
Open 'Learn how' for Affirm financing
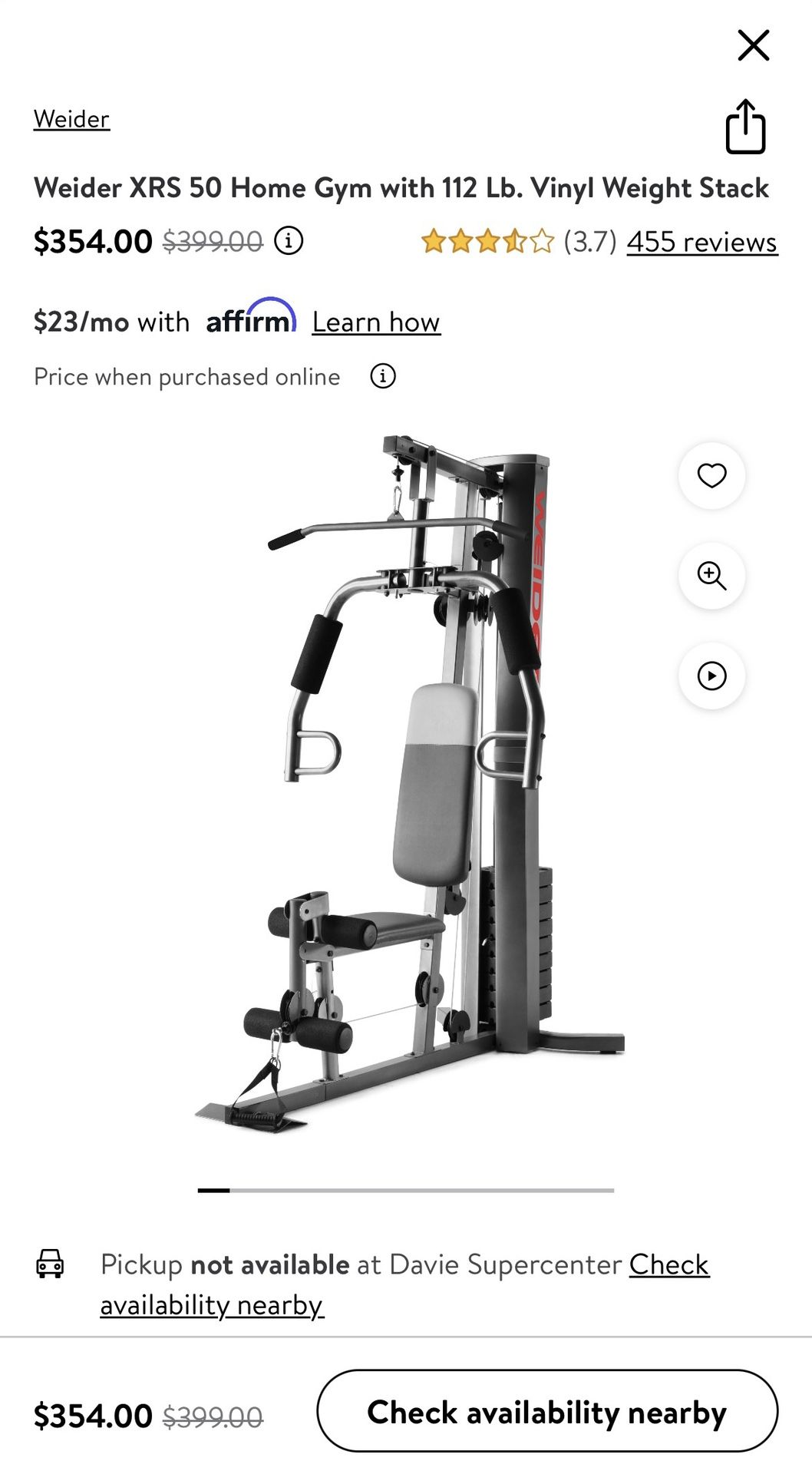coord(375,321)
